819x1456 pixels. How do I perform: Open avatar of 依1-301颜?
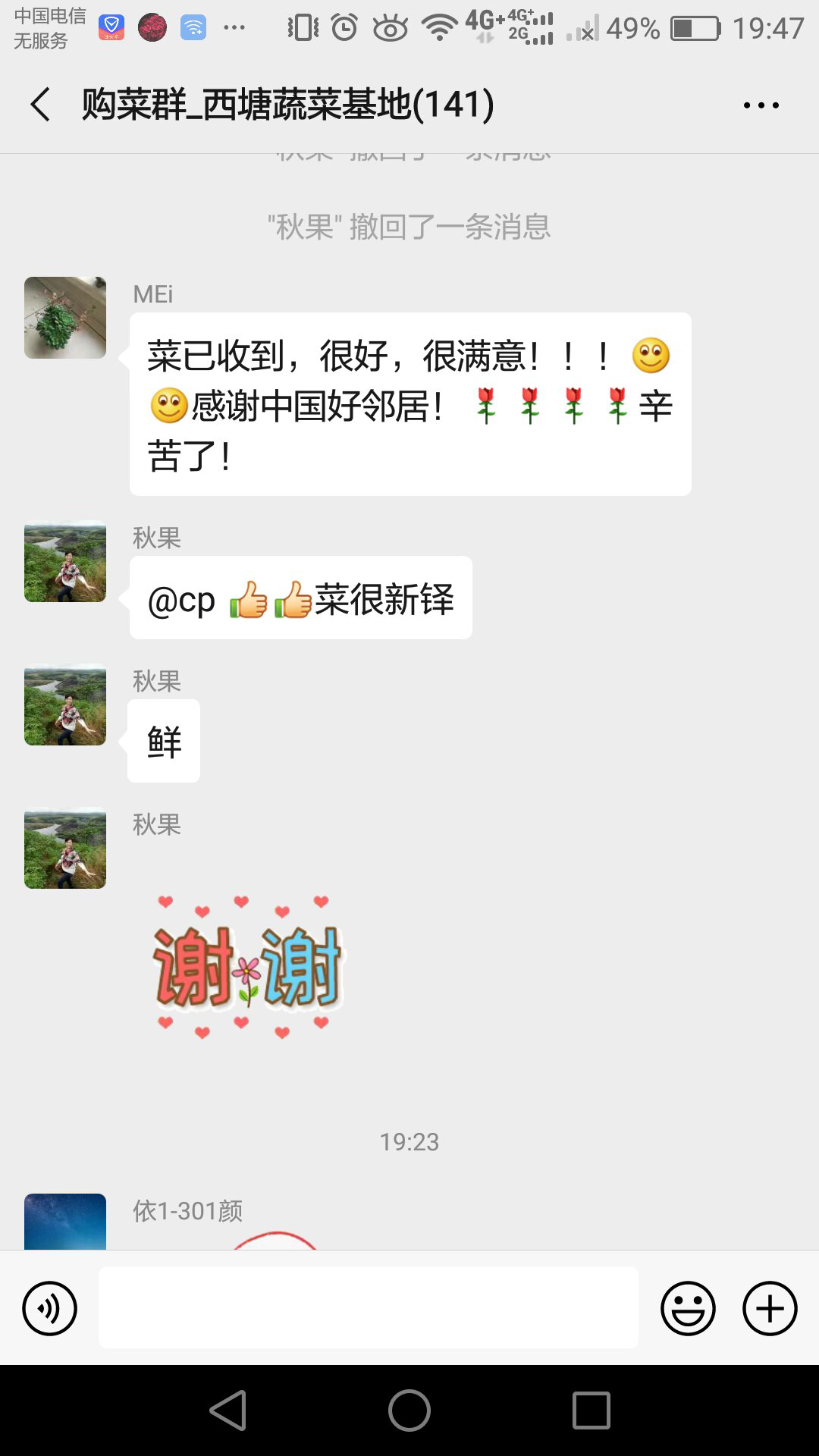tap(65, 1221)
